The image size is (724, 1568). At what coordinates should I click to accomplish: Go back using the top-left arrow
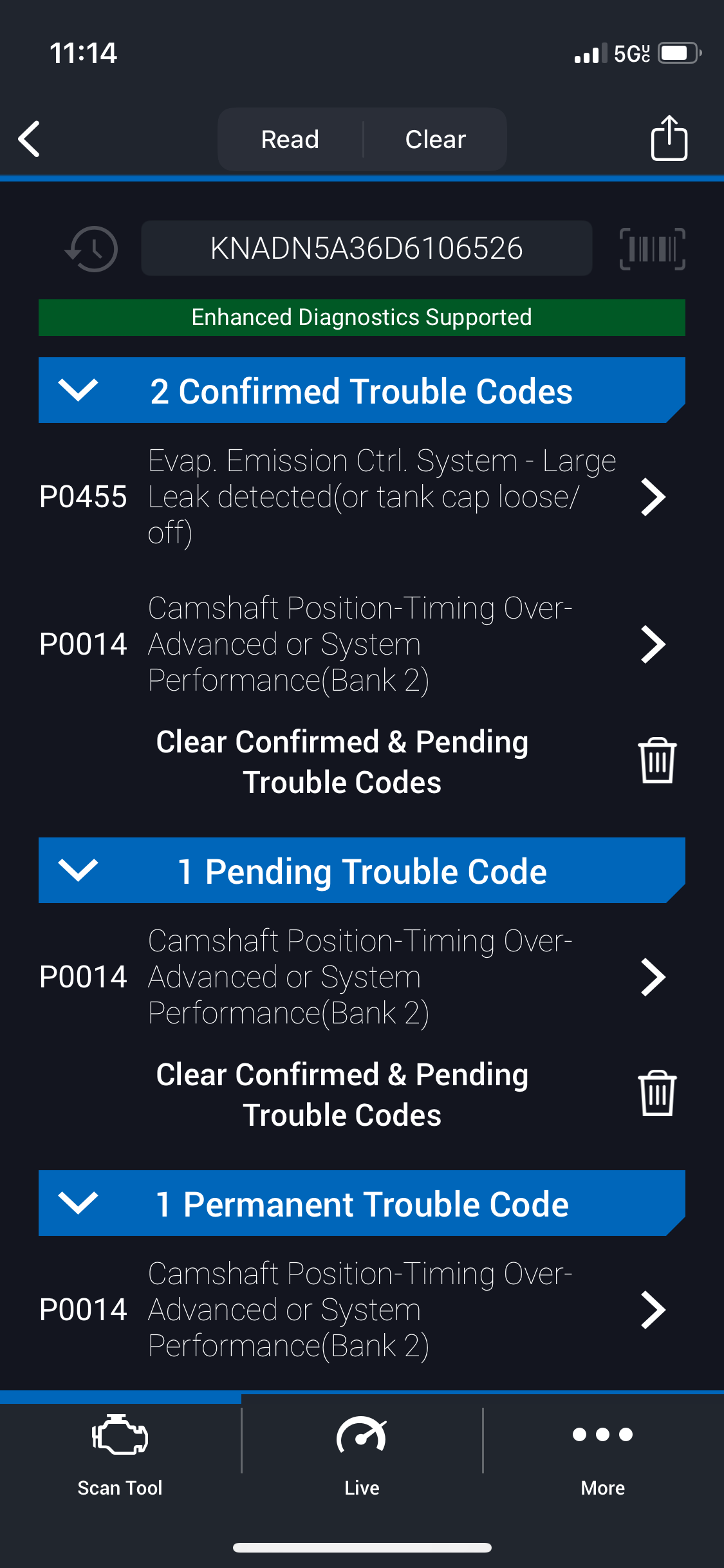point(30,139)
